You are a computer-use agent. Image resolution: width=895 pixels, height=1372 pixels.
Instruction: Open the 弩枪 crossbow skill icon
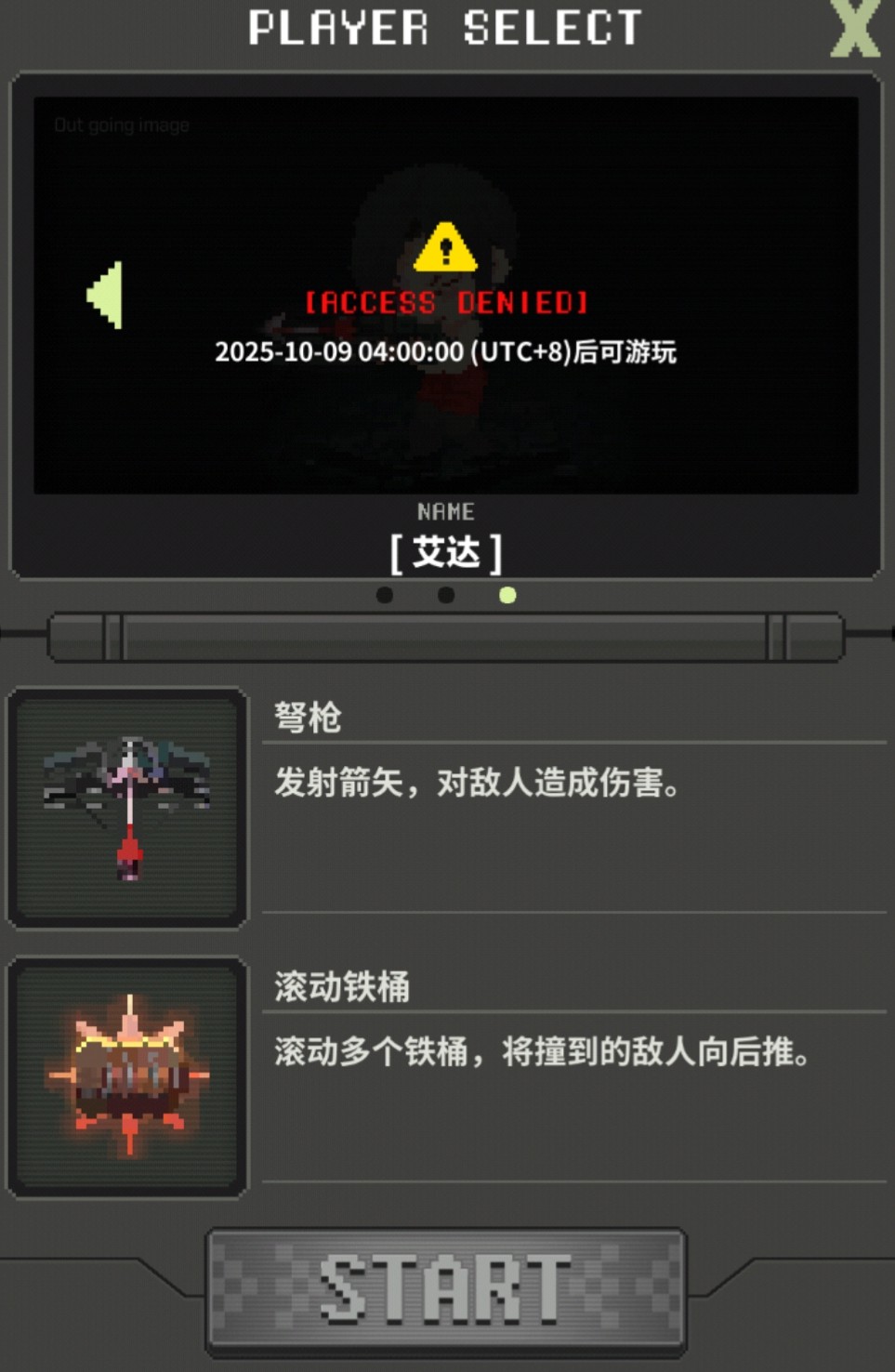click(128, 808)
